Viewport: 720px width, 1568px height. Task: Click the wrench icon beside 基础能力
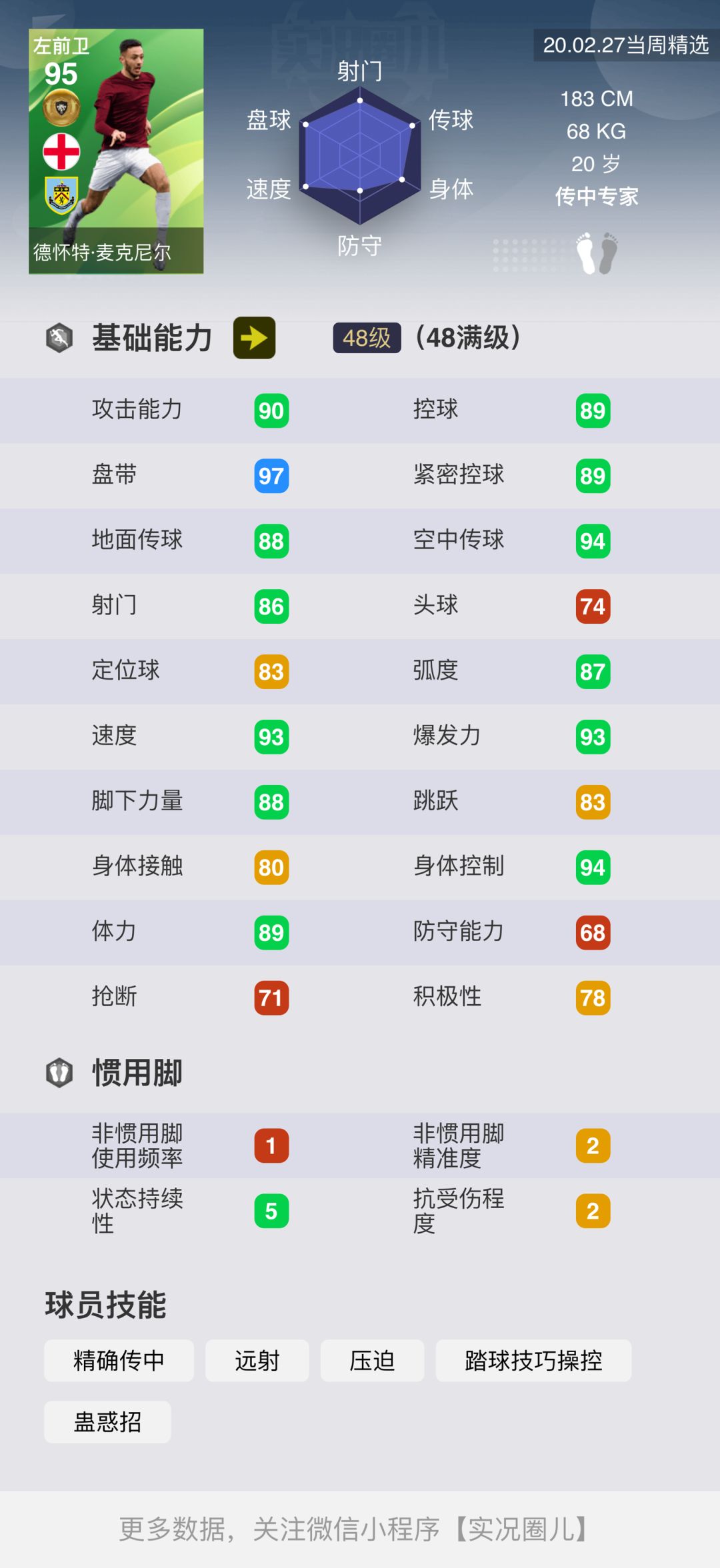click(x=59, y=339)
